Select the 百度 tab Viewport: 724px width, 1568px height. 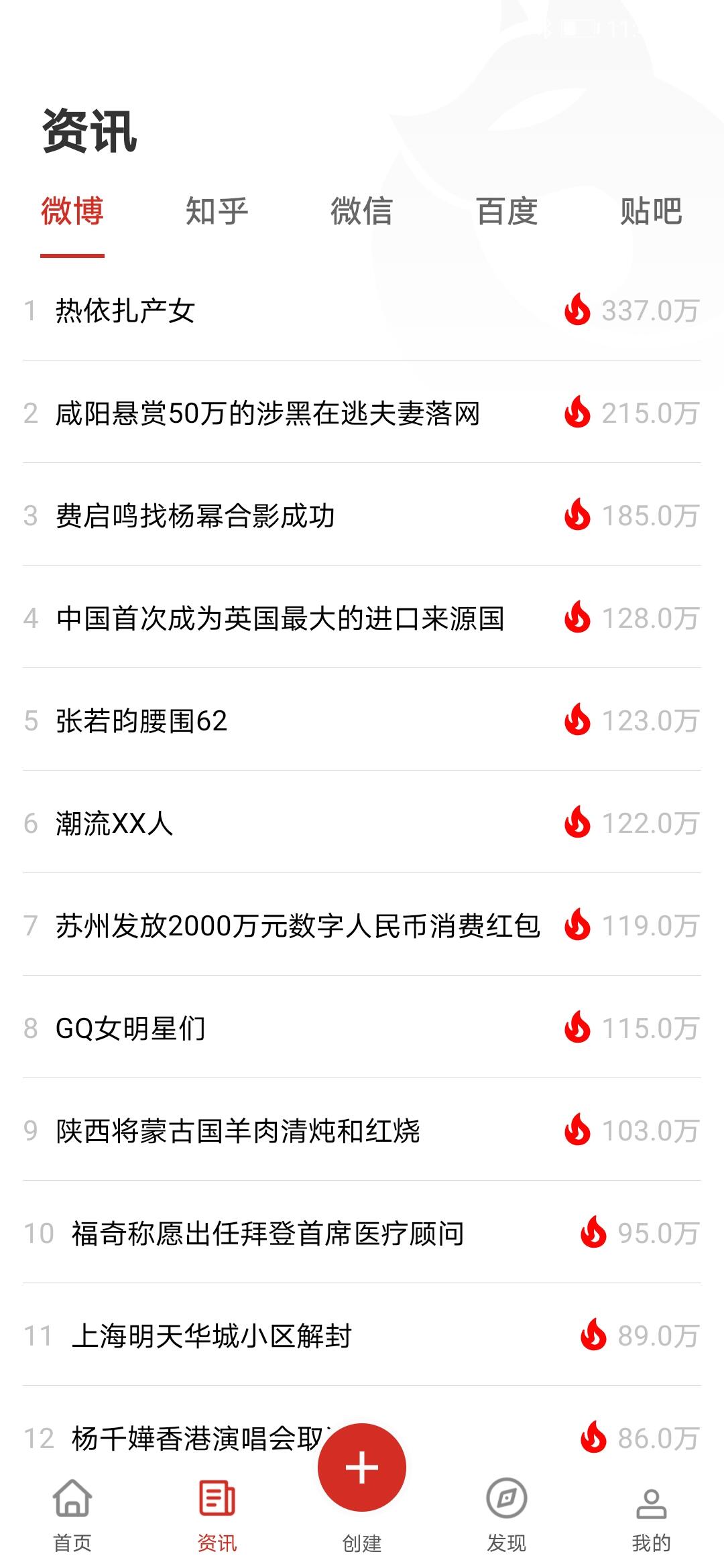coord(507,212)
